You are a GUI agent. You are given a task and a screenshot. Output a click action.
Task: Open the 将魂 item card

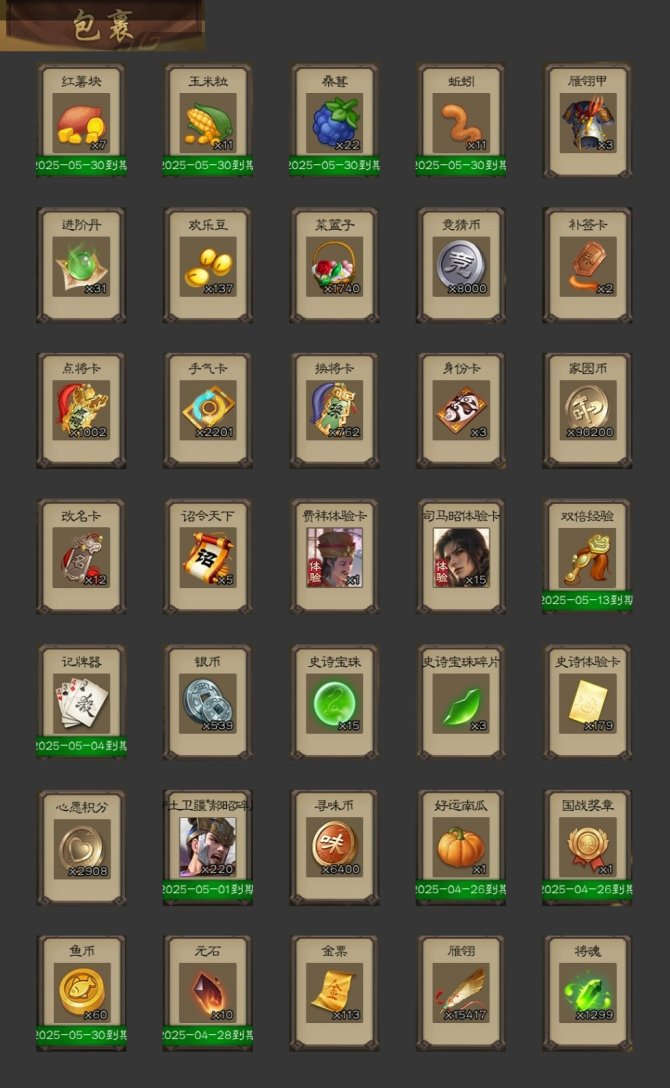coord(588,992)
